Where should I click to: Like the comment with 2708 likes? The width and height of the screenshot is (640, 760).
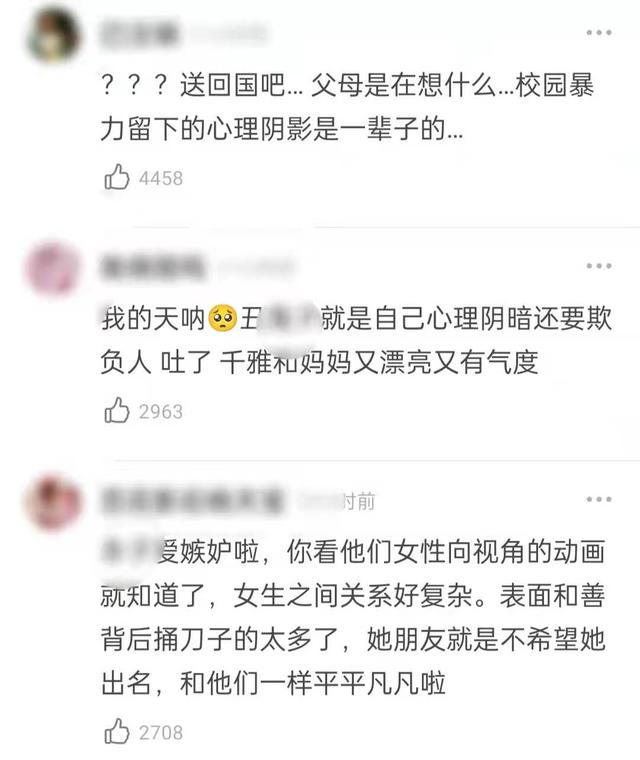click(x=117, y=731)
